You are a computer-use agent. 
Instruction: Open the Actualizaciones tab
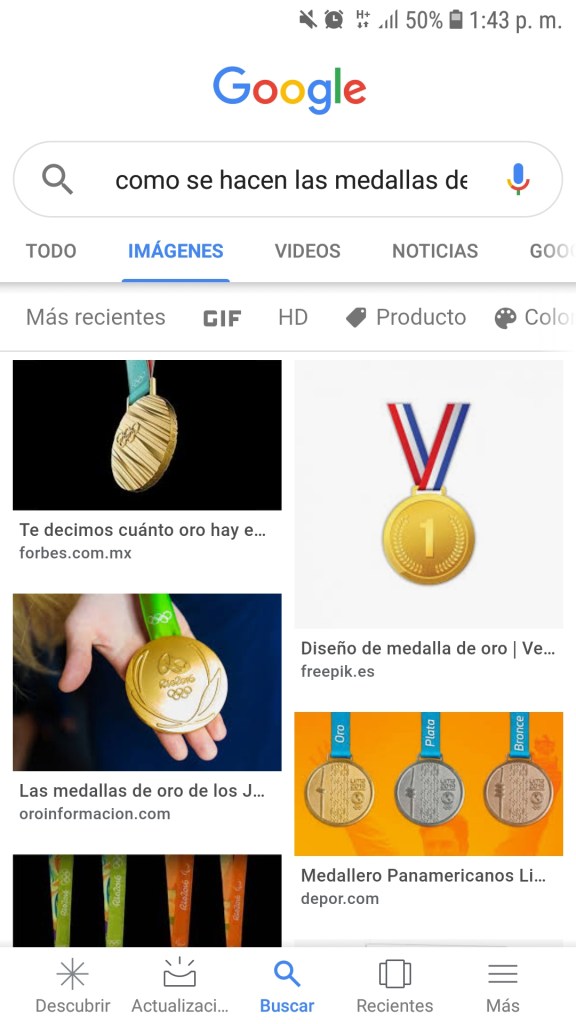(180, 986)
